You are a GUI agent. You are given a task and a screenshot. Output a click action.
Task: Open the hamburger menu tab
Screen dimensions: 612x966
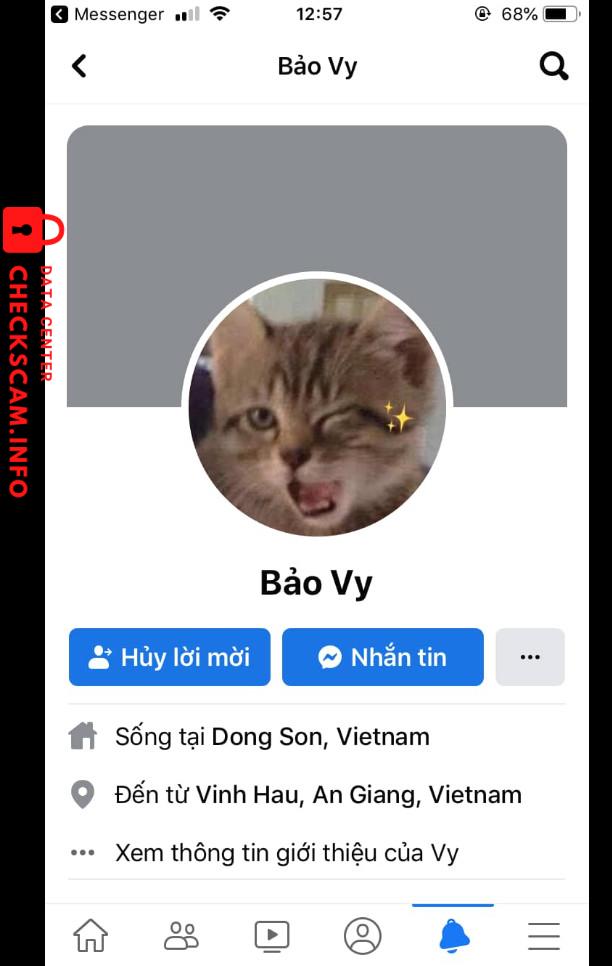tap(543, 936)
